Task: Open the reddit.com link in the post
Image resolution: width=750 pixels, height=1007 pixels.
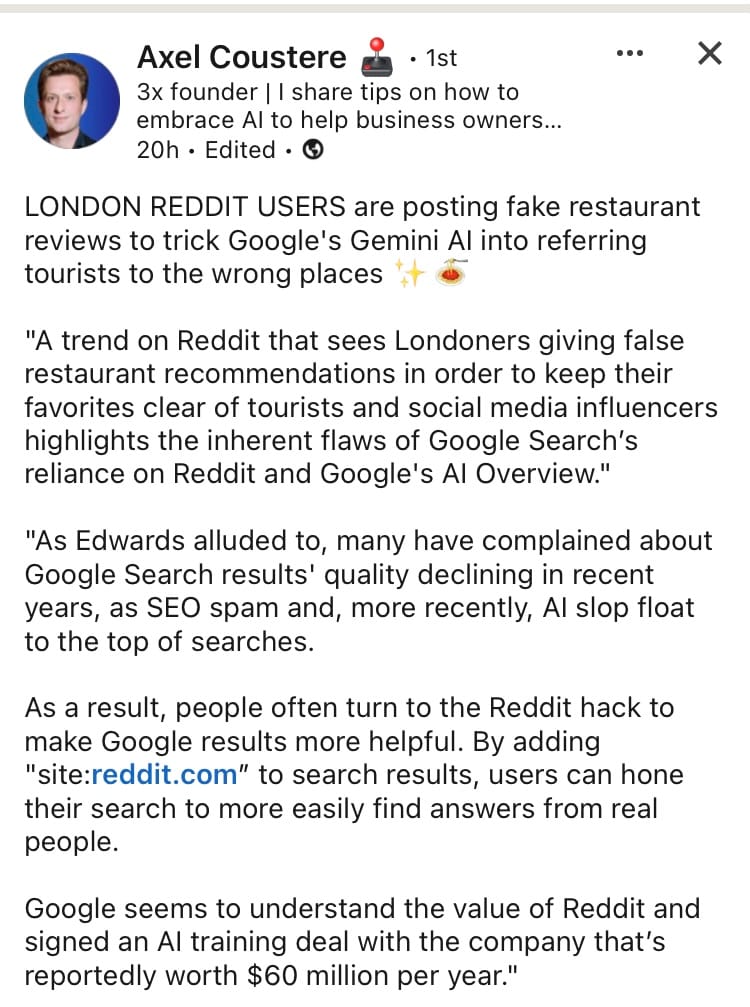Action: tap(164, 775)
